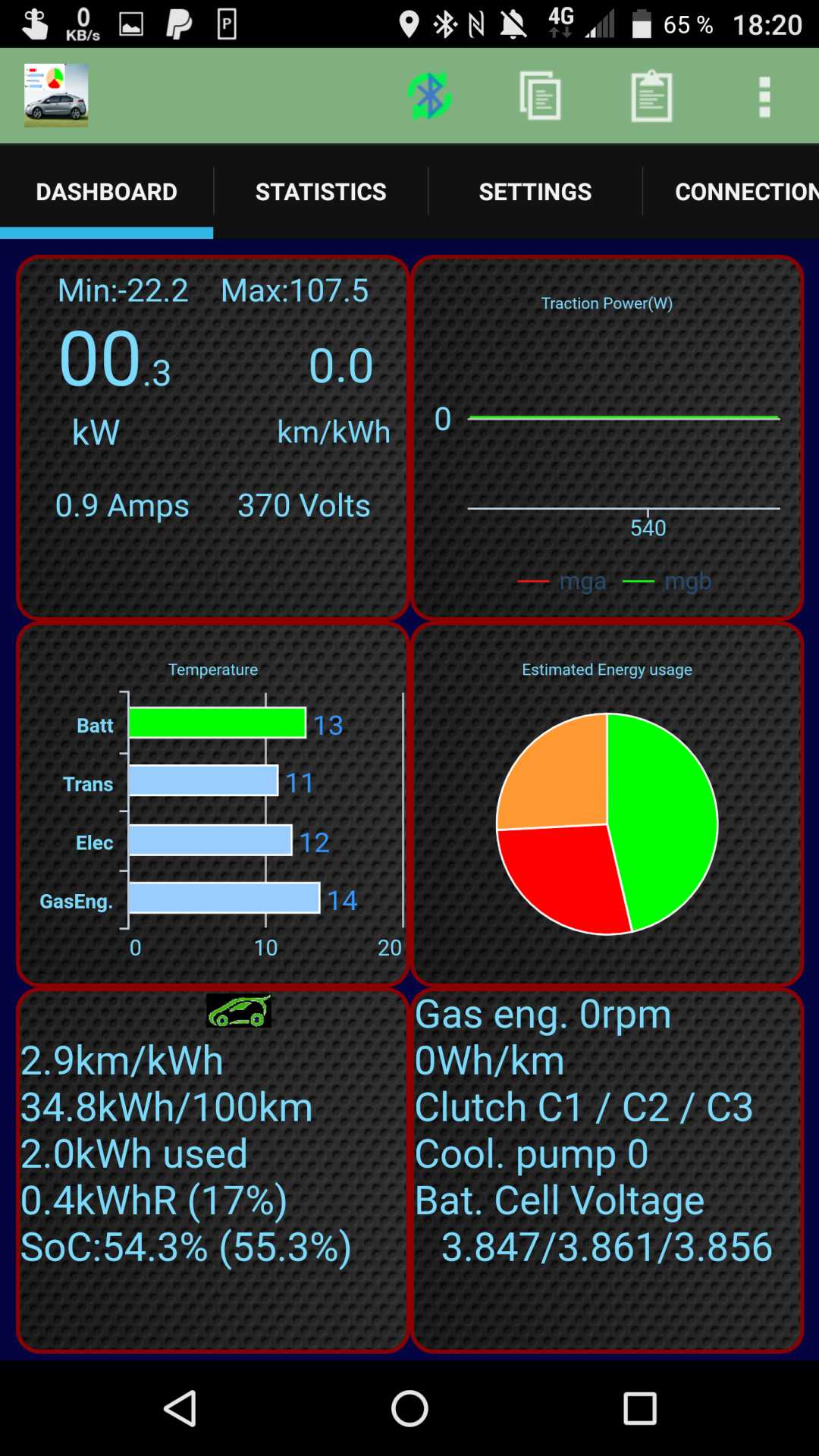Tap the app car icon
Image resolution: width=819 pixels, height=1456 pixels.
tap(56, 96)
